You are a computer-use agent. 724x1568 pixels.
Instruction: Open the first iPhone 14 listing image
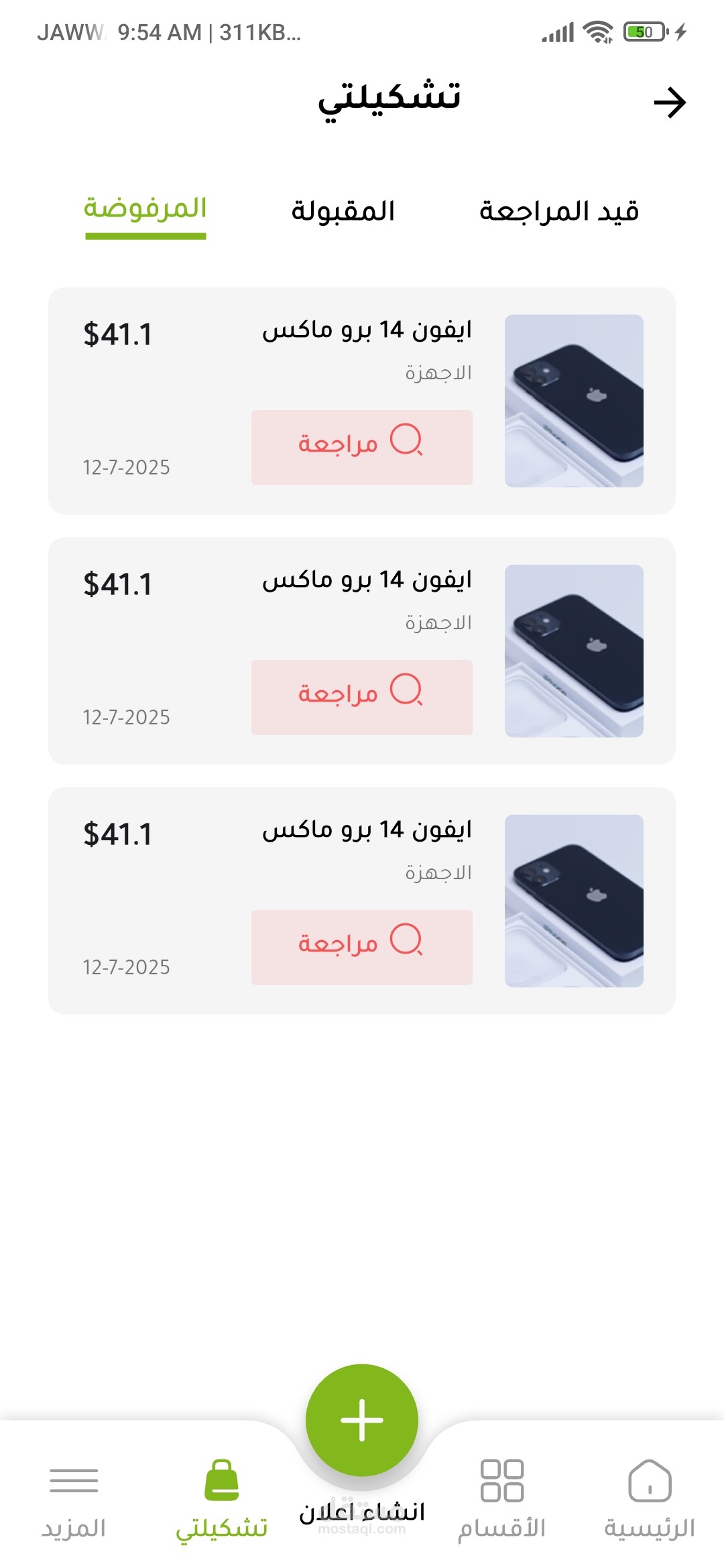point(574,401)
